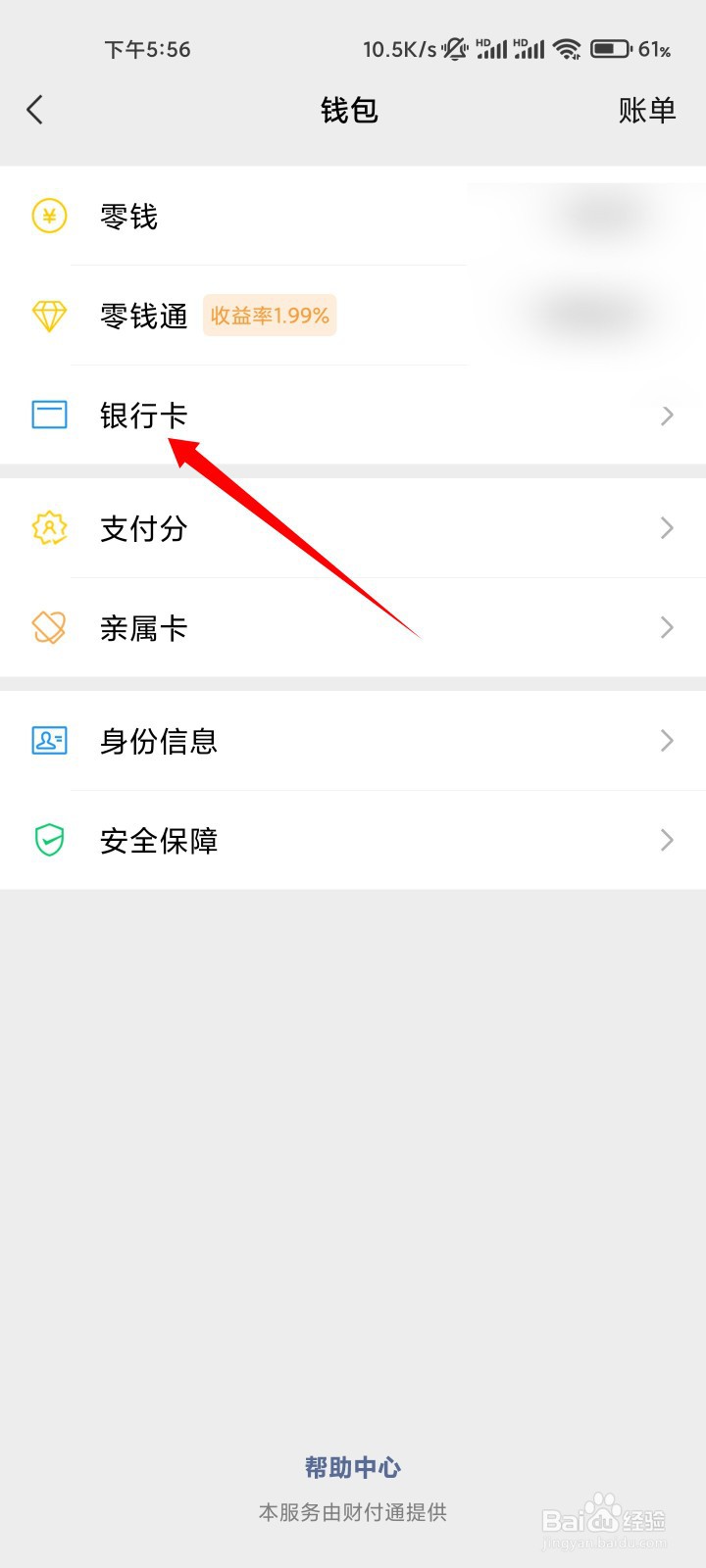This screenshot has height=1568, width=706.
Task: Click the yellow 零钱 coin icon
Action: coord(48,217)
